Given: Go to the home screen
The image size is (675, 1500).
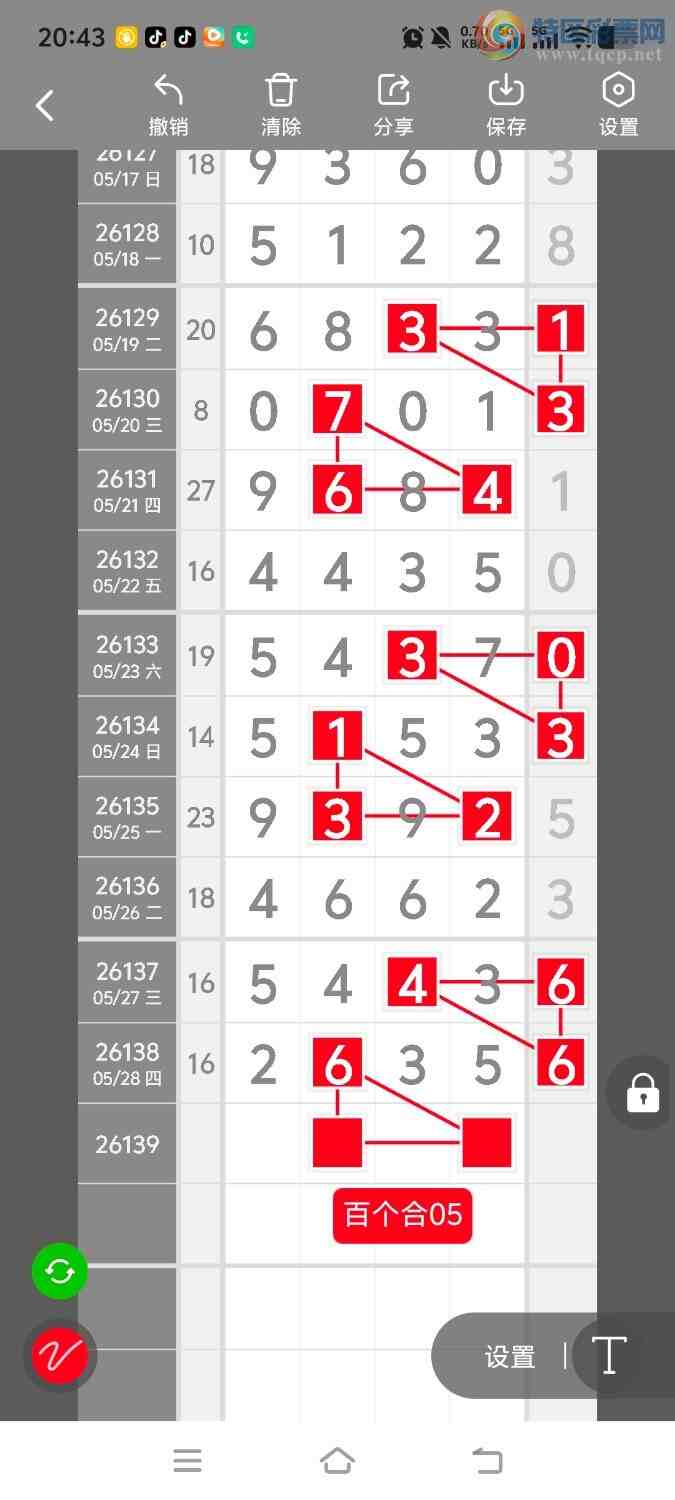Looking at the screenshot, I should click(337, 1461).
